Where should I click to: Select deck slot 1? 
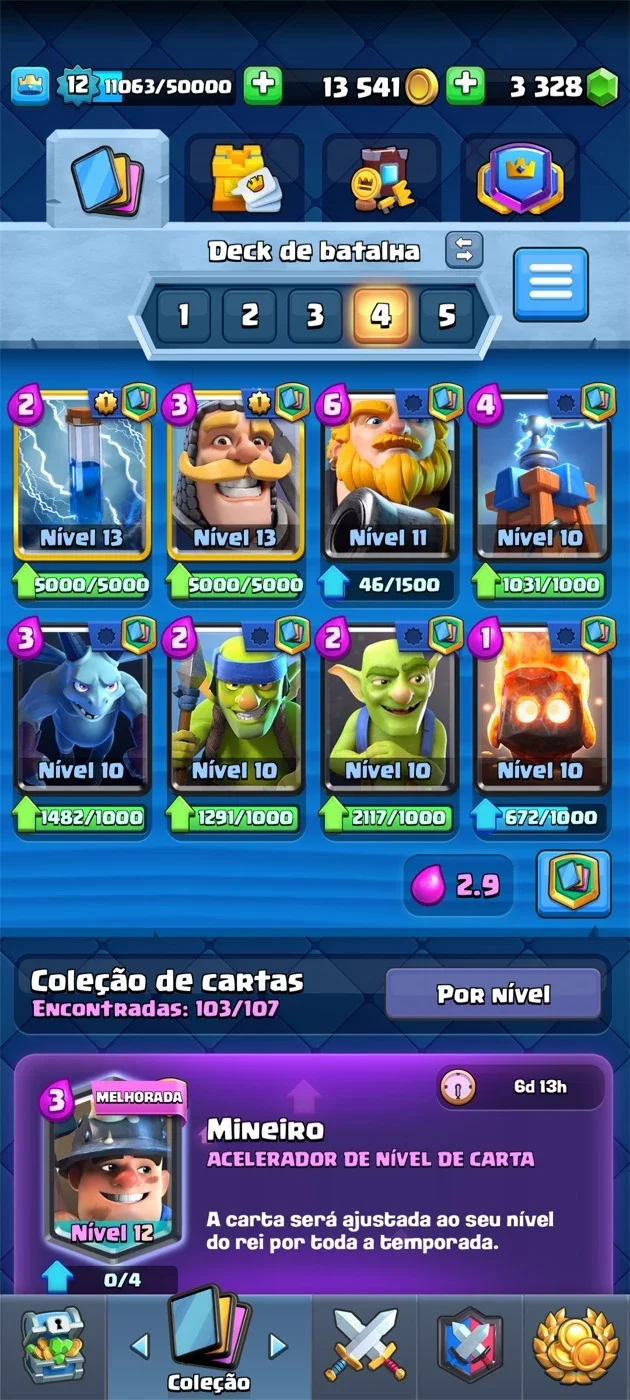point(183,316)
